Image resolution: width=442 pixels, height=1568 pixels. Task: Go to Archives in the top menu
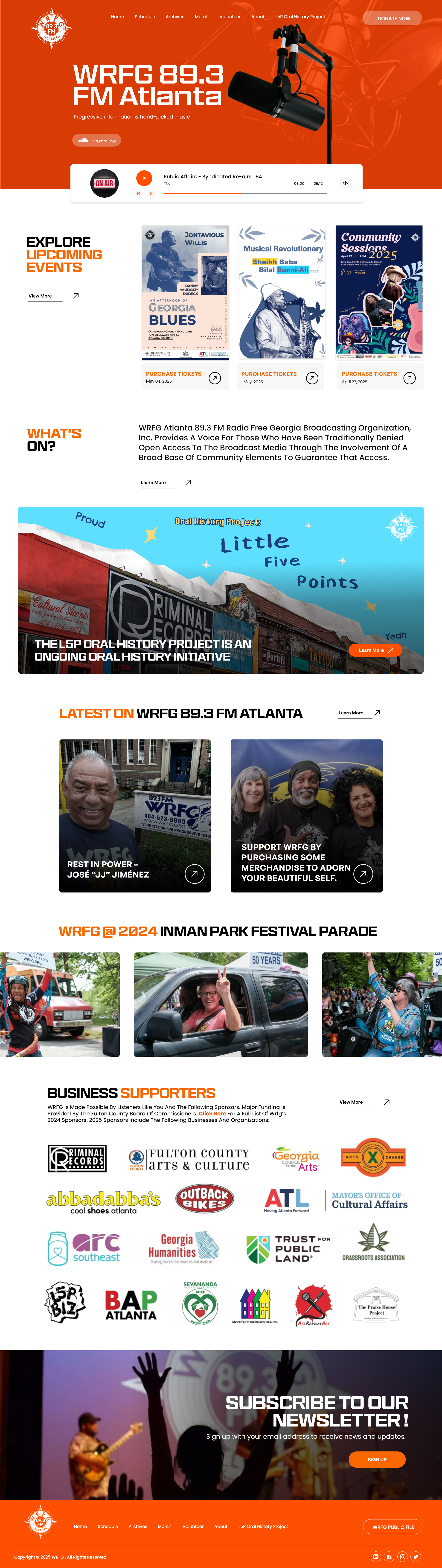click(175, 16)
